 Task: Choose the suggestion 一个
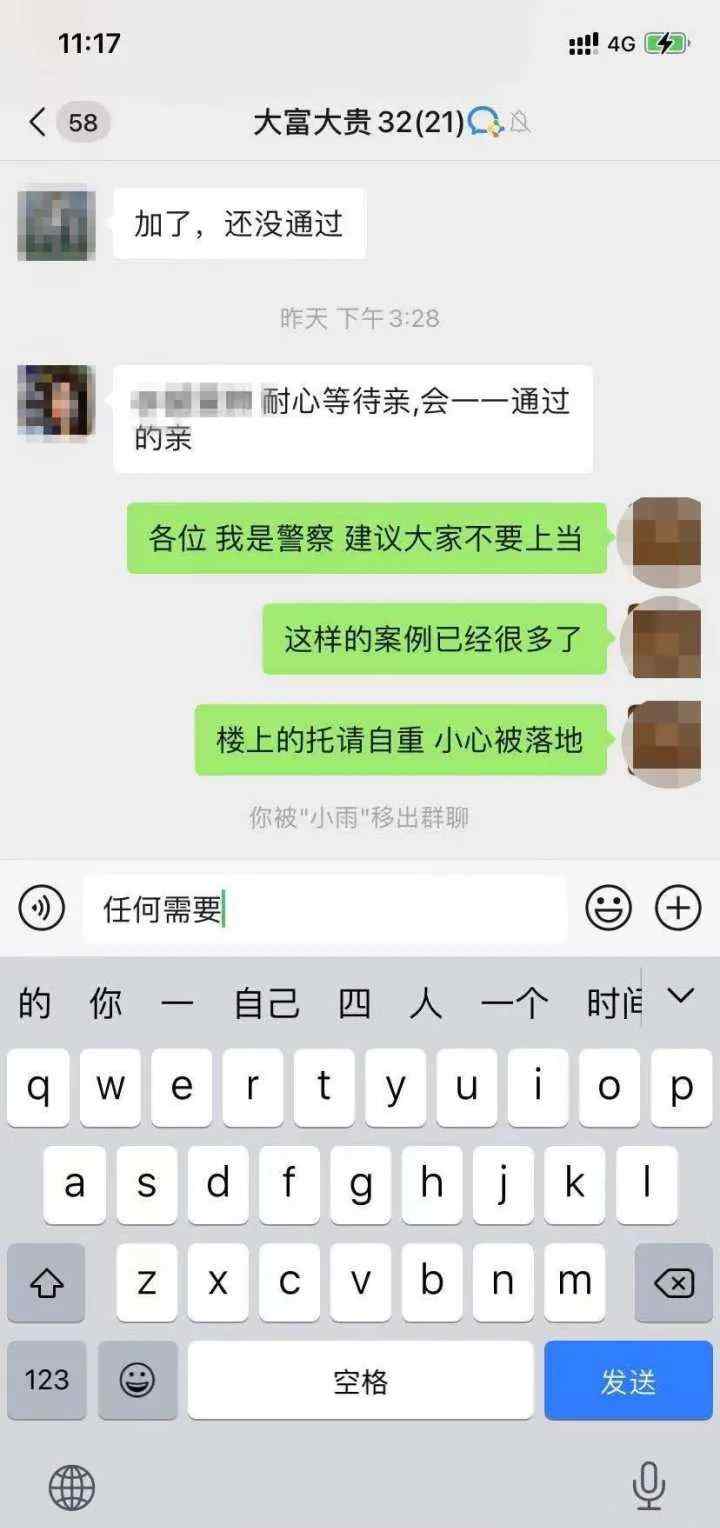[x=513, y=1003]
